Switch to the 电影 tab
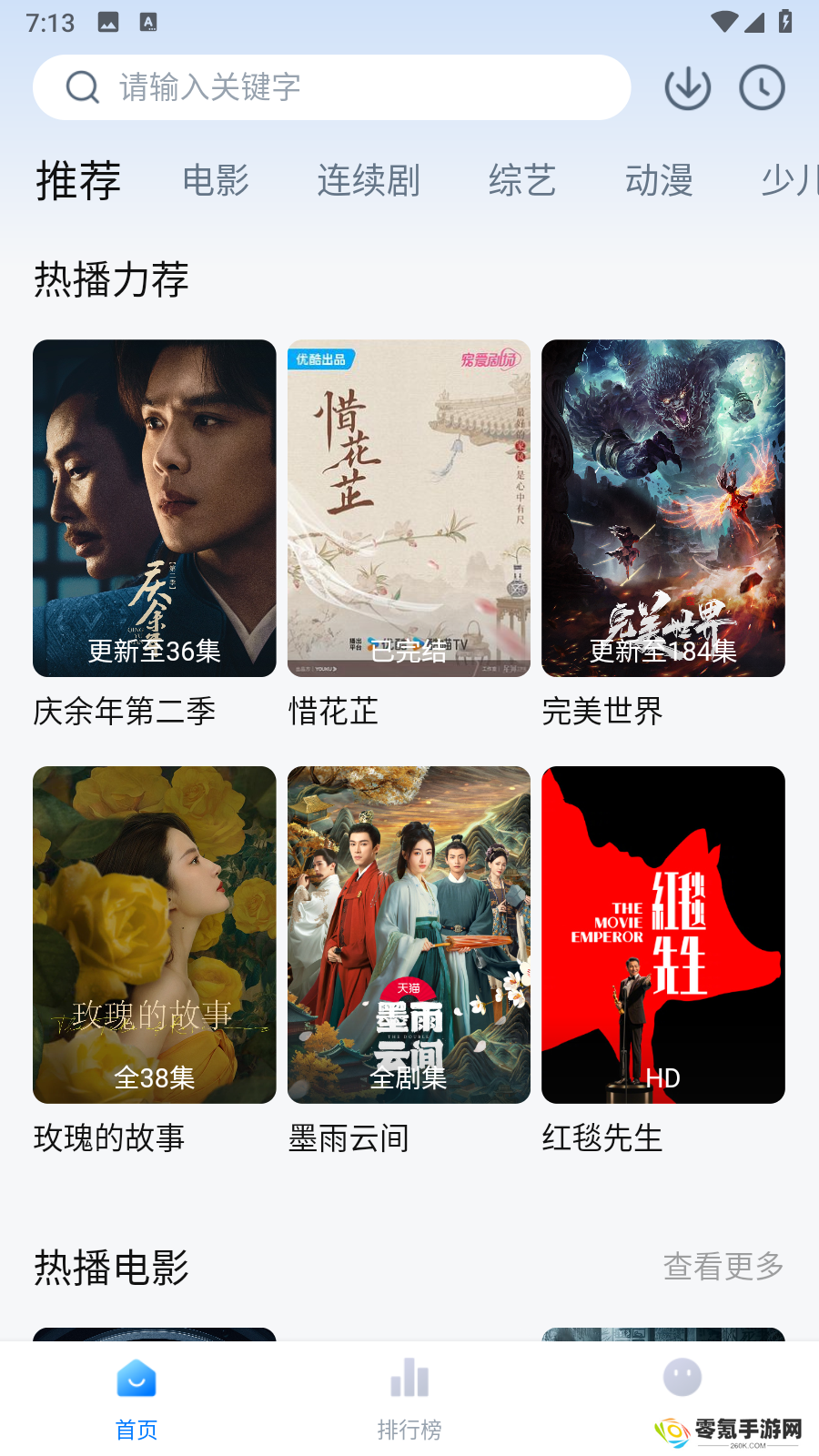The image size is (819, 1456). tap(216, 180)
